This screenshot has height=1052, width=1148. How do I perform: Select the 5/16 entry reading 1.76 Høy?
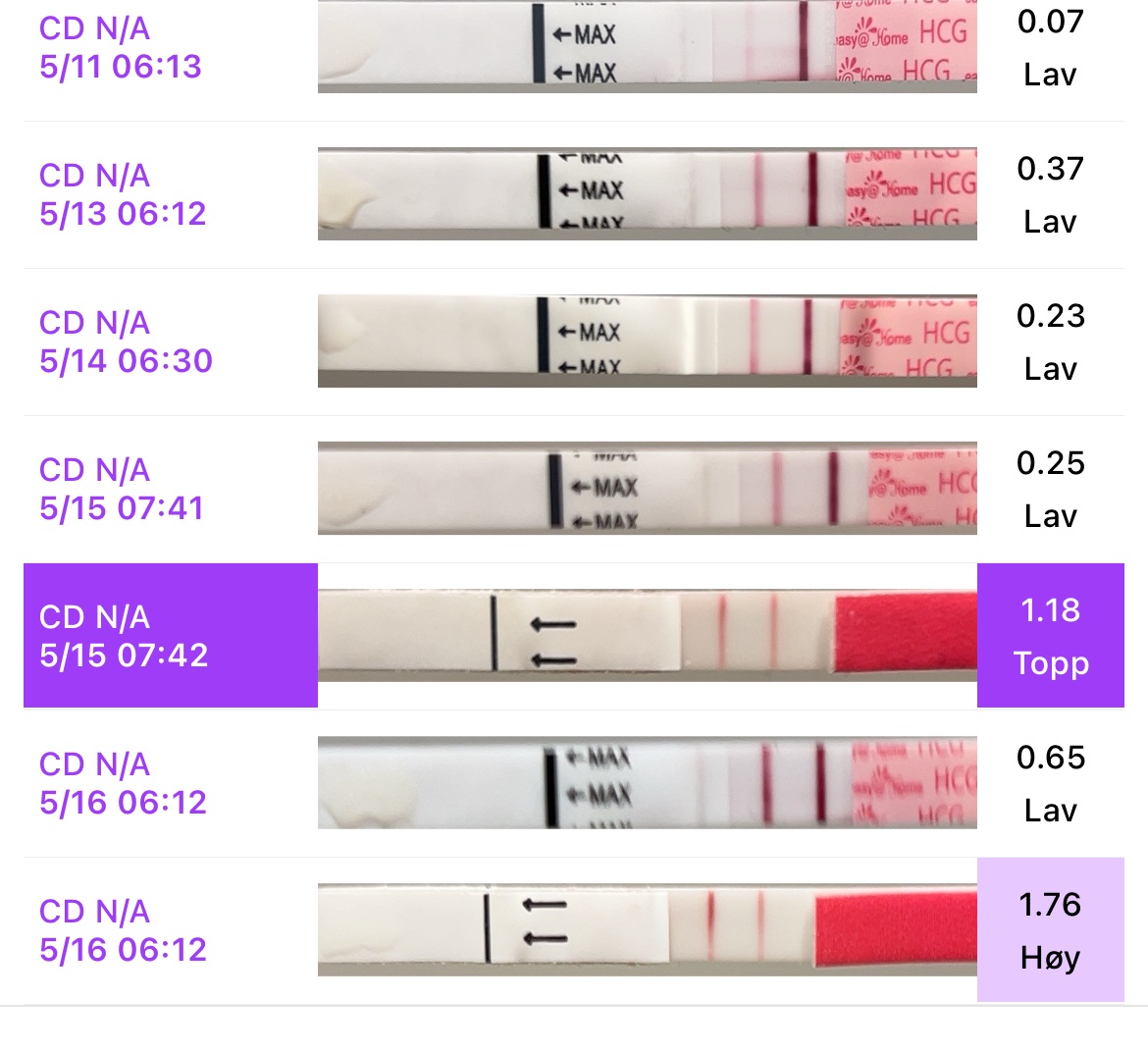(x=123, y=930)
